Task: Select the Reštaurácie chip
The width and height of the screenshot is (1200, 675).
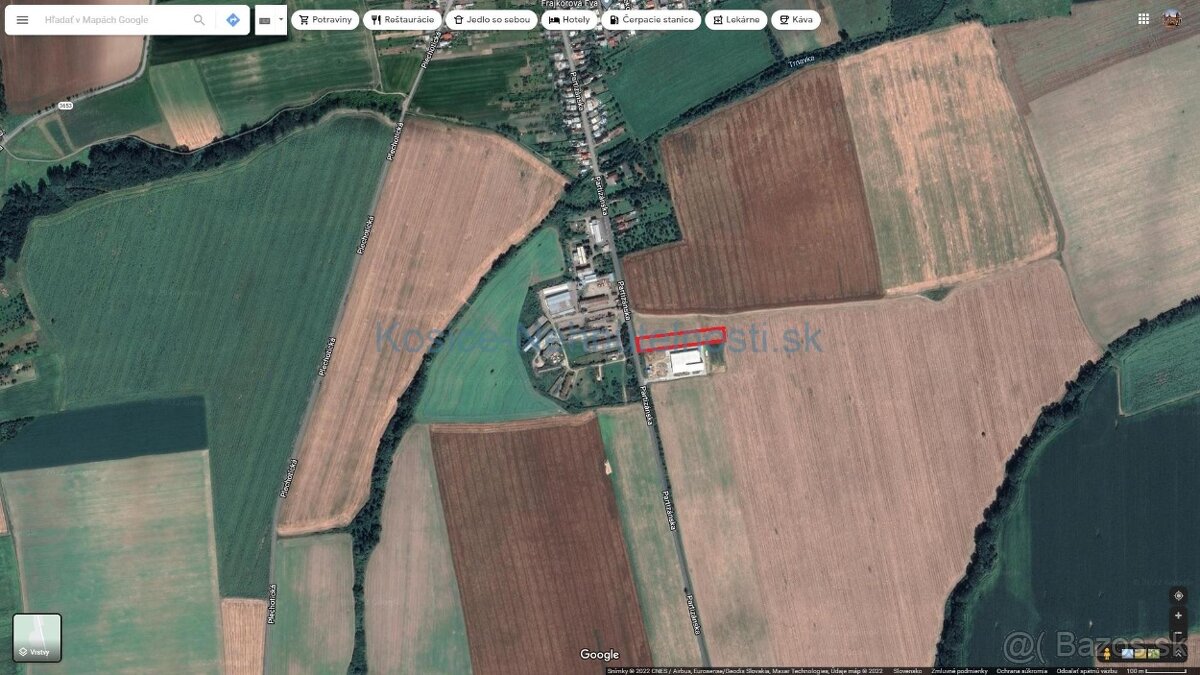Action: tap(402, 20)
